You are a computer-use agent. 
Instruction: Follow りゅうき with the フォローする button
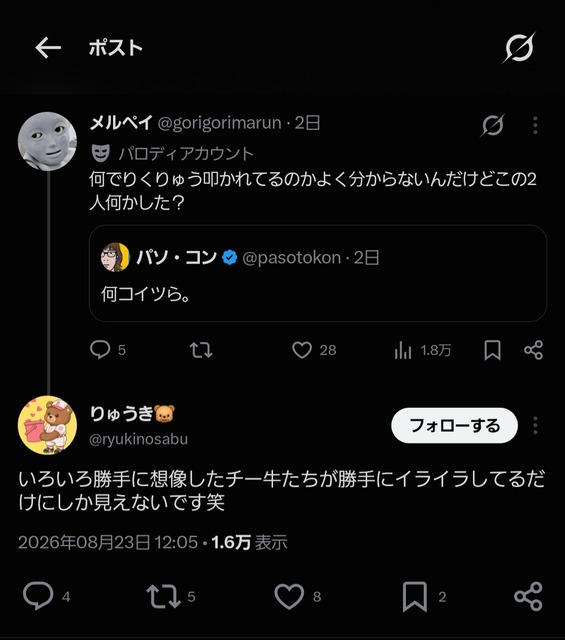click(x=454, y=425)
